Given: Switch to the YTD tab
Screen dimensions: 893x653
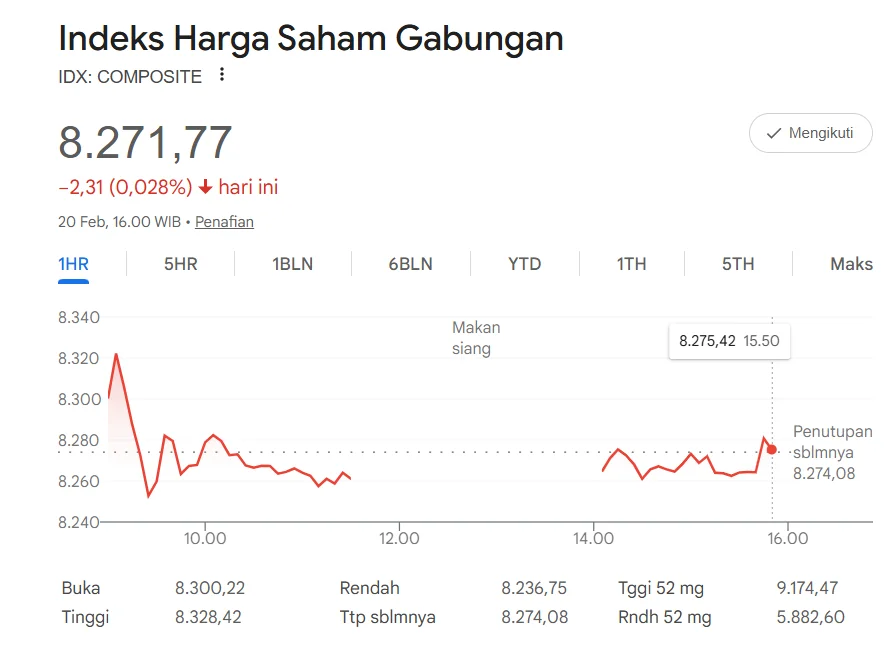Looking at the screenshot, I should [524, 264].
